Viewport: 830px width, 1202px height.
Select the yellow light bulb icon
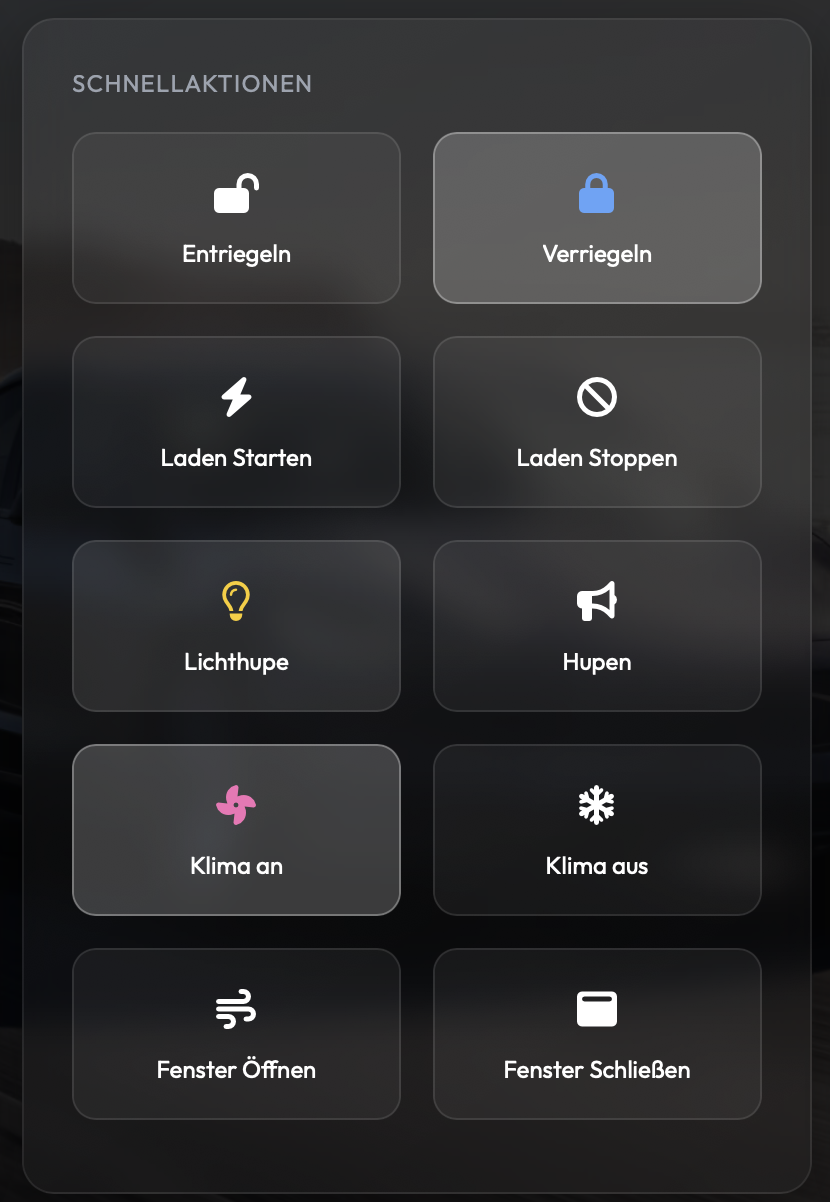tap(236, 601)
